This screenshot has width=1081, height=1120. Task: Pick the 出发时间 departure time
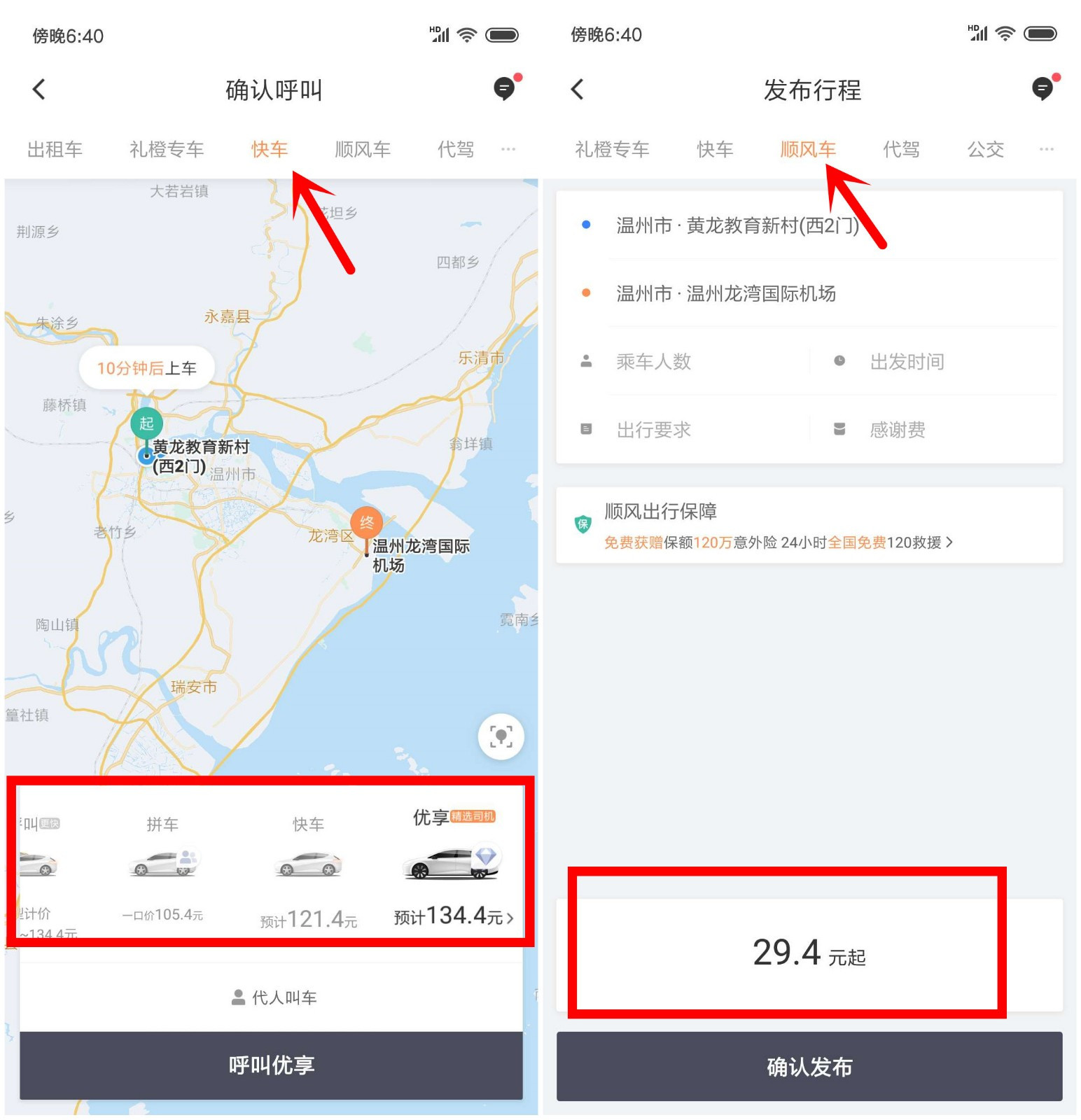pyautogui.click(x=906, y=361)
